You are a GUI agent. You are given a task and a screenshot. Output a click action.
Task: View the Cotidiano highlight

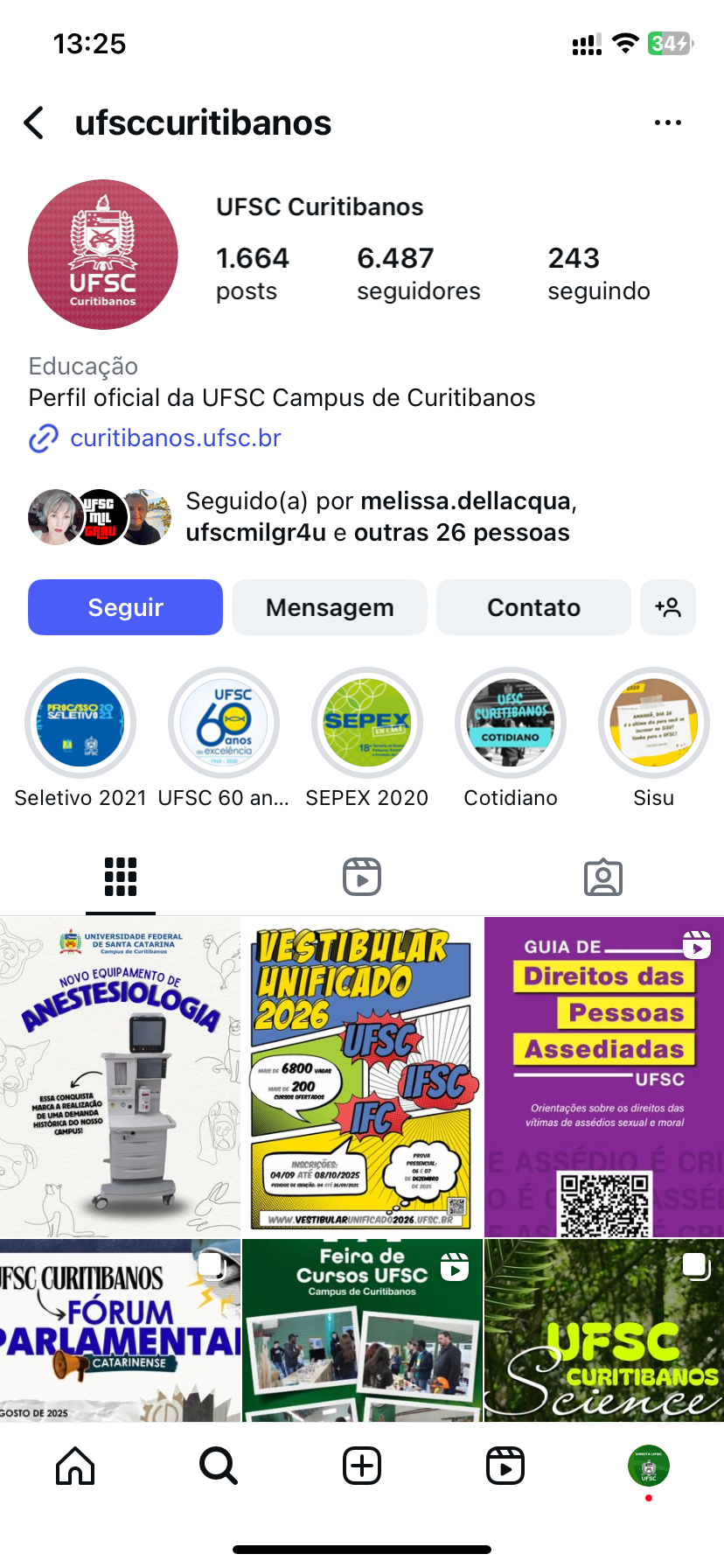click(511, 724)
